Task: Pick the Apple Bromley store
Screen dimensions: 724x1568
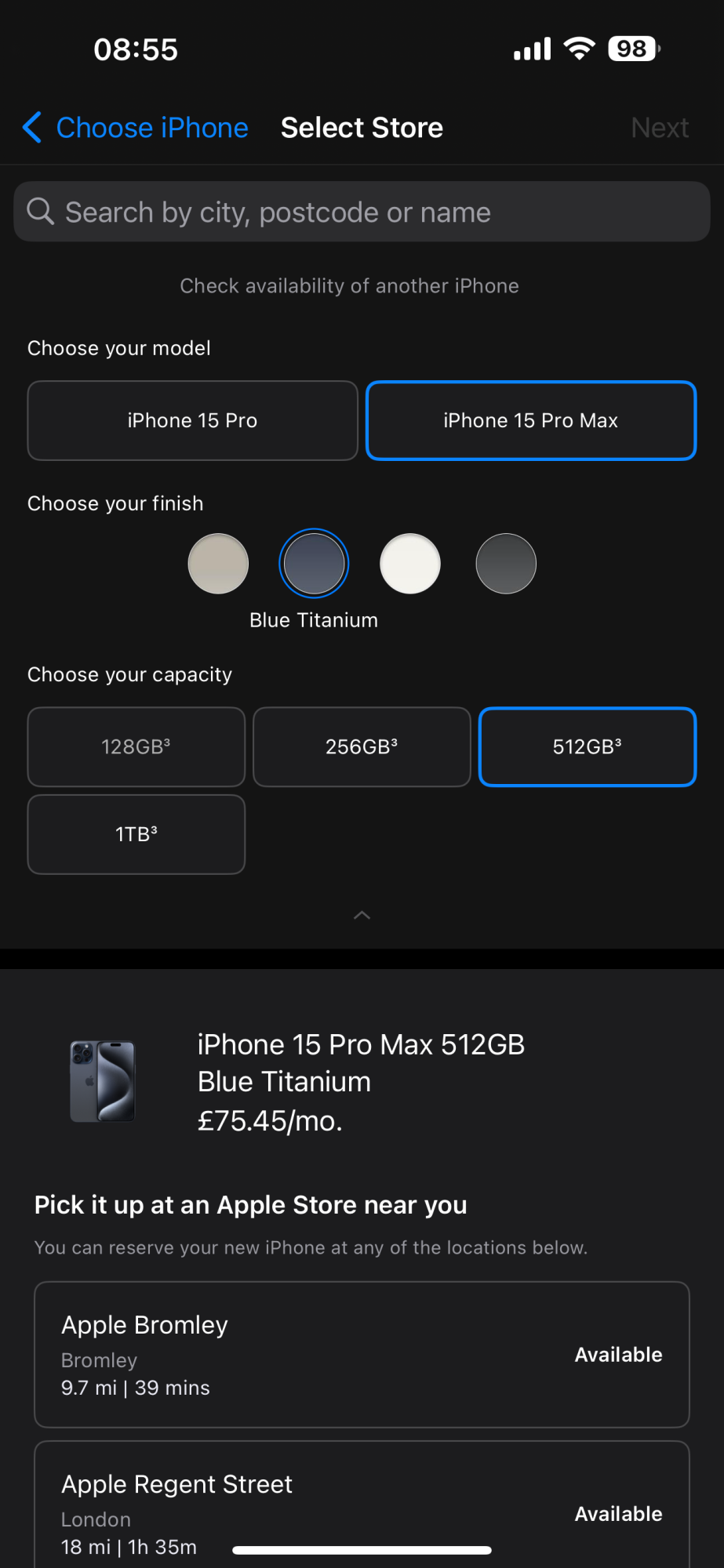Action: click(x=362, y=1355)
